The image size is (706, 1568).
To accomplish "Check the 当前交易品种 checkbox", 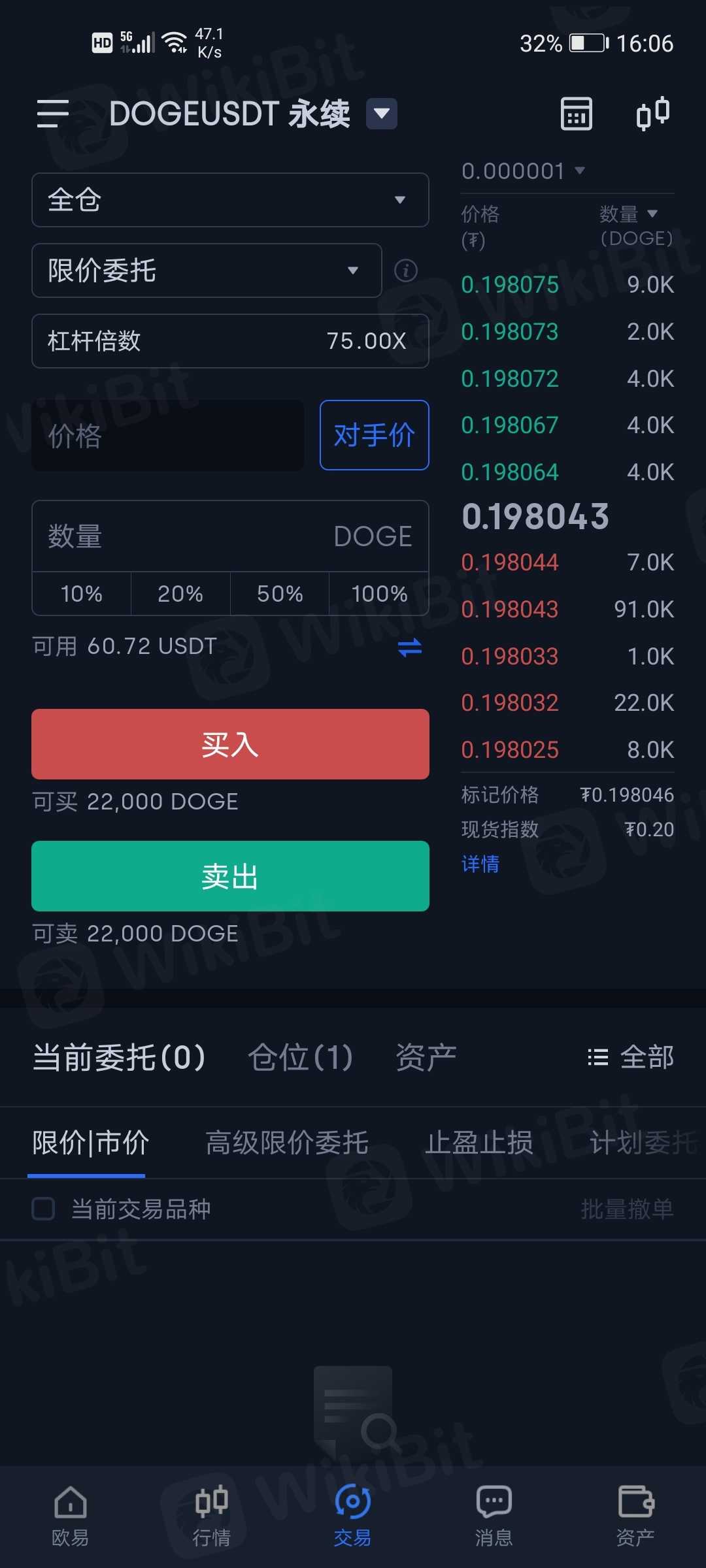I will (x=44, y=1209).
